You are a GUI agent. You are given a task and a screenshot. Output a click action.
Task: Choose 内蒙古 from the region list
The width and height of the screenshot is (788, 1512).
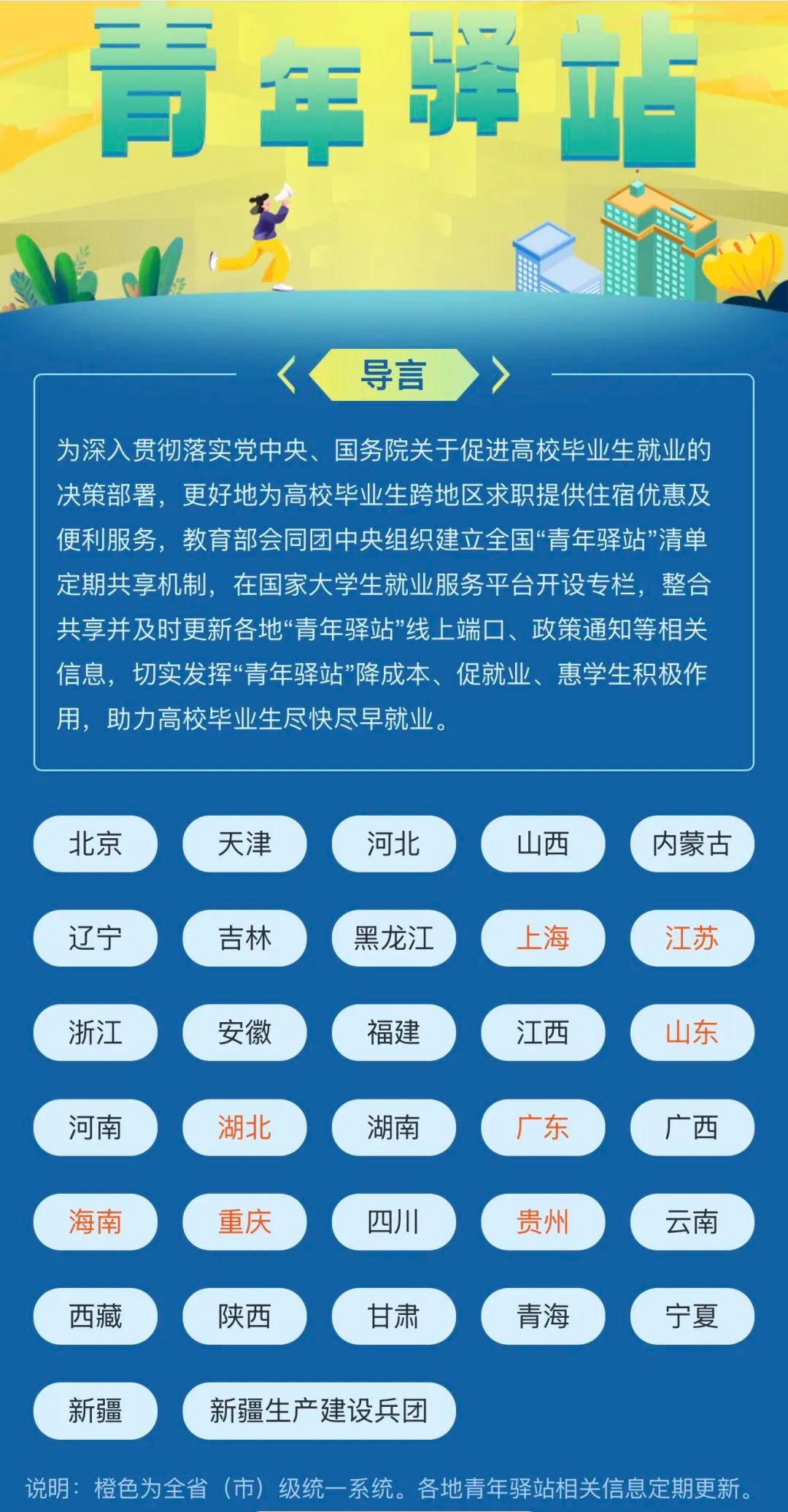click(x=692, y=844)
